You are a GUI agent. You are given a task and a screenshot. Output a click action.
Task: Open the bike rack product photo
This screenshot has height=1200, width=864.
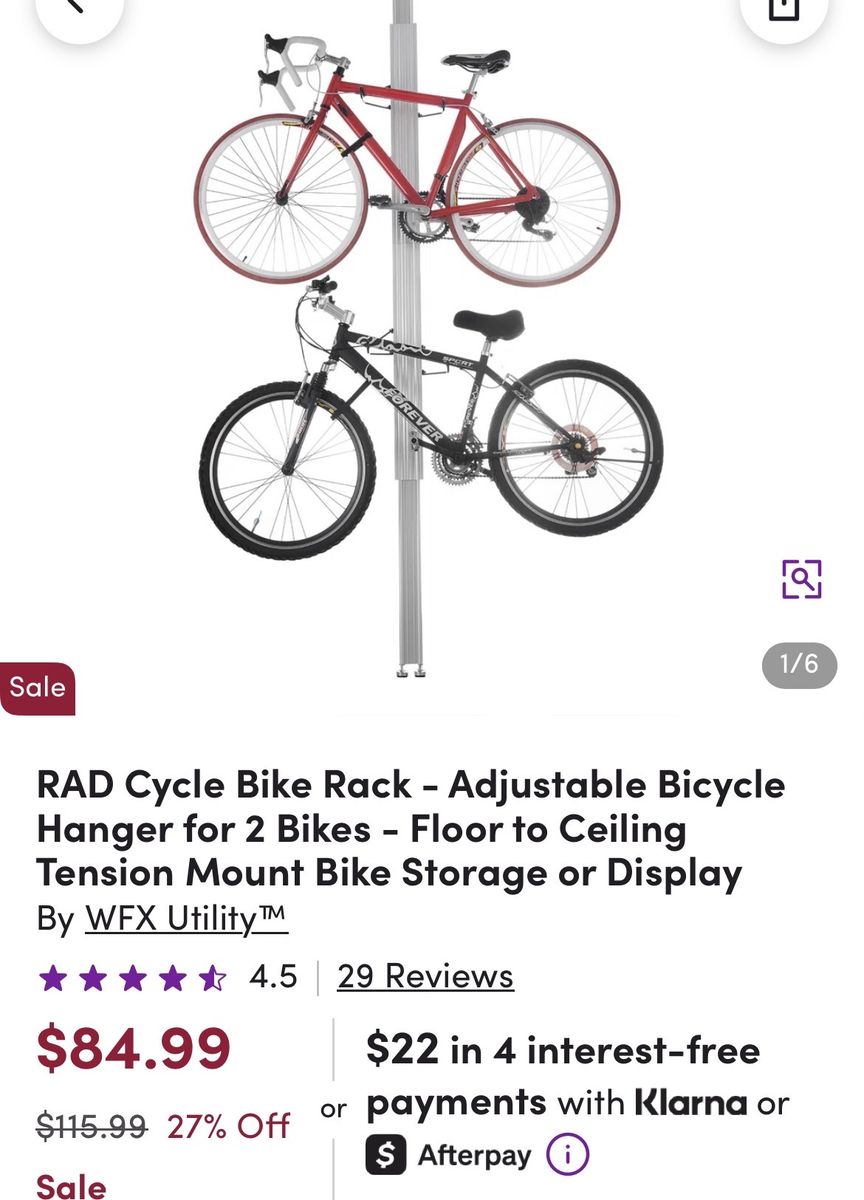[x=430, y=340]
